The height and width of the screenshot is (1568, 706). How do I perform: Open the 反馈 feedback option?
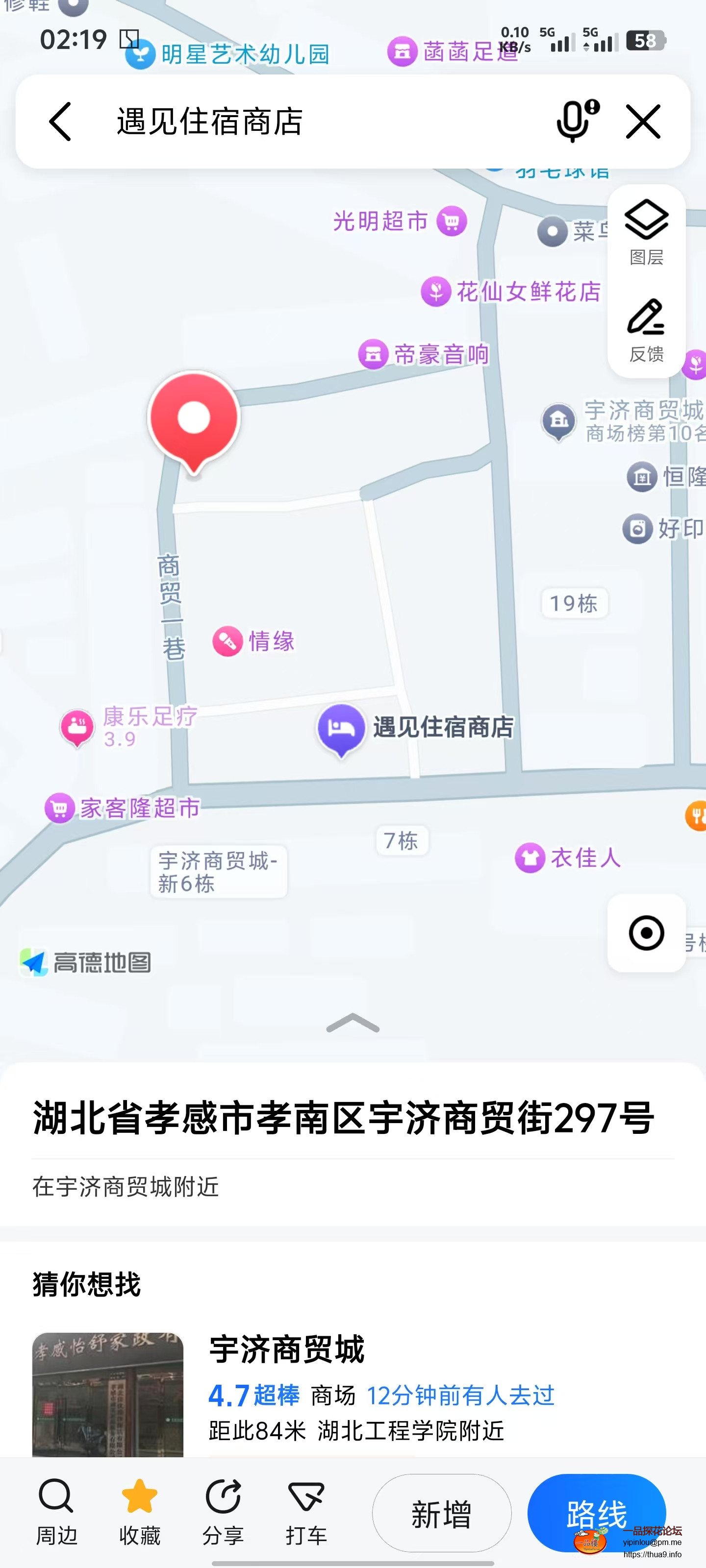pyautogui.click(x=646, y=330)
